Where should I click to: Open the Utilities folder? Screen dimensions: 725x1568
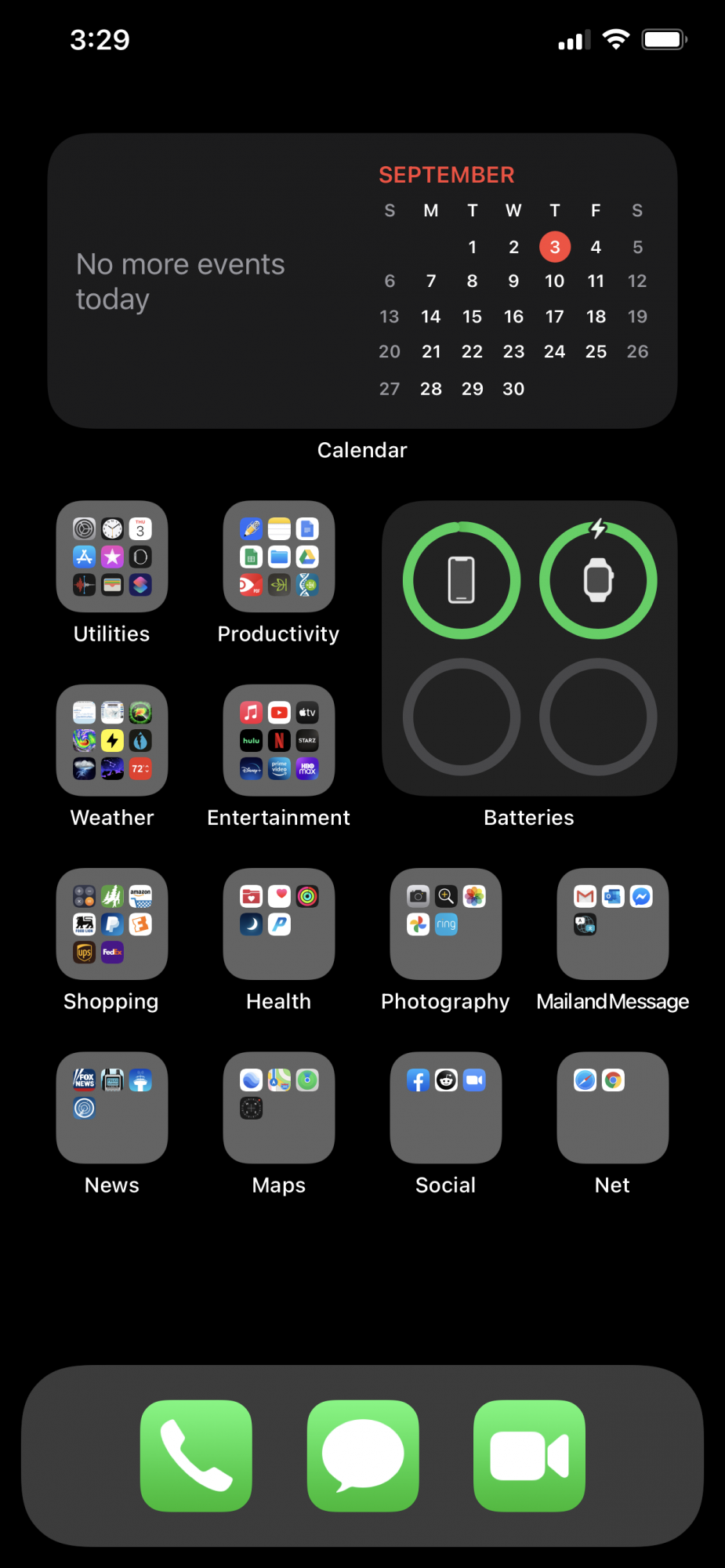coord(112,557)
